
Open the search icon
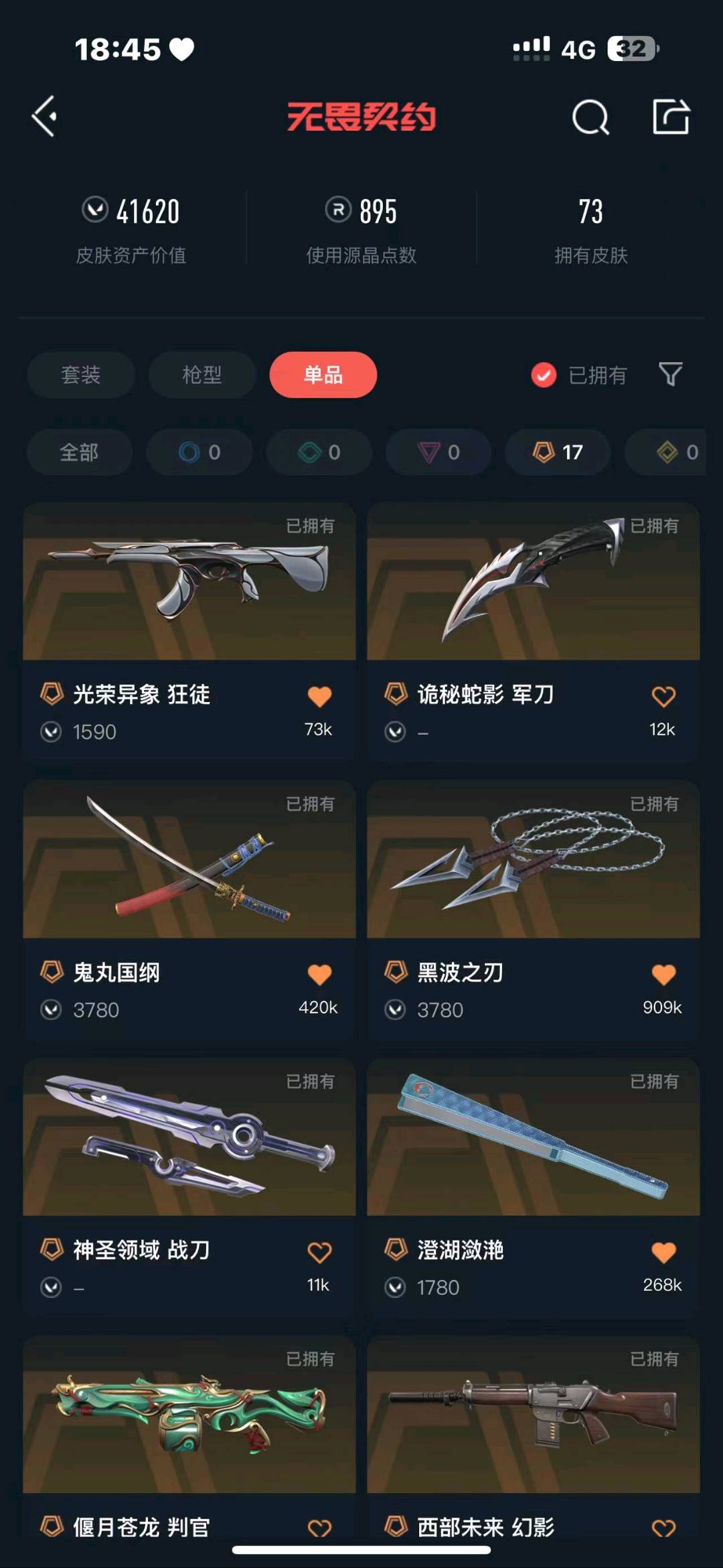590,118
